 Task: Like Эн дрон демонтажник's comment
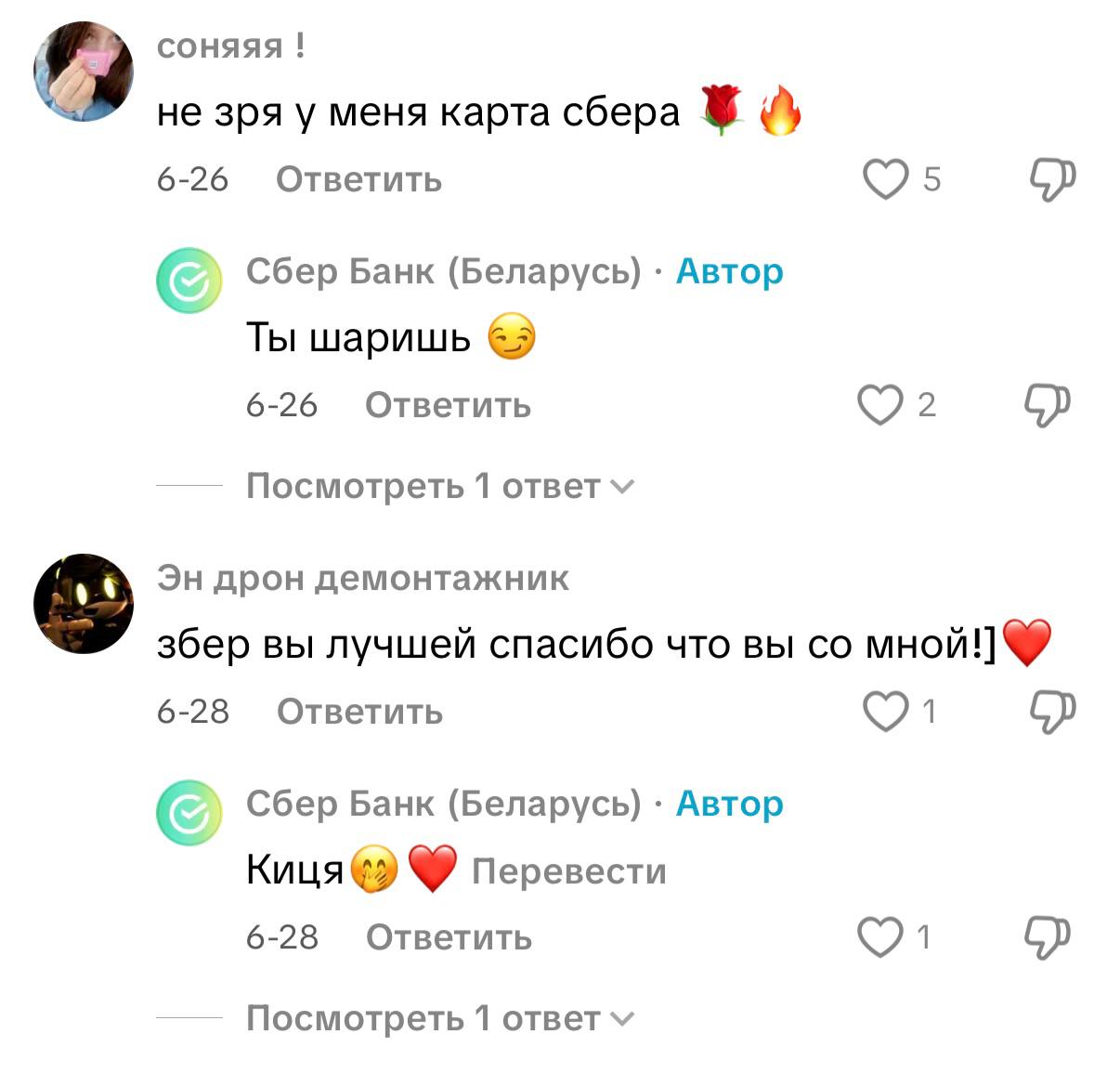pos(886,712)
